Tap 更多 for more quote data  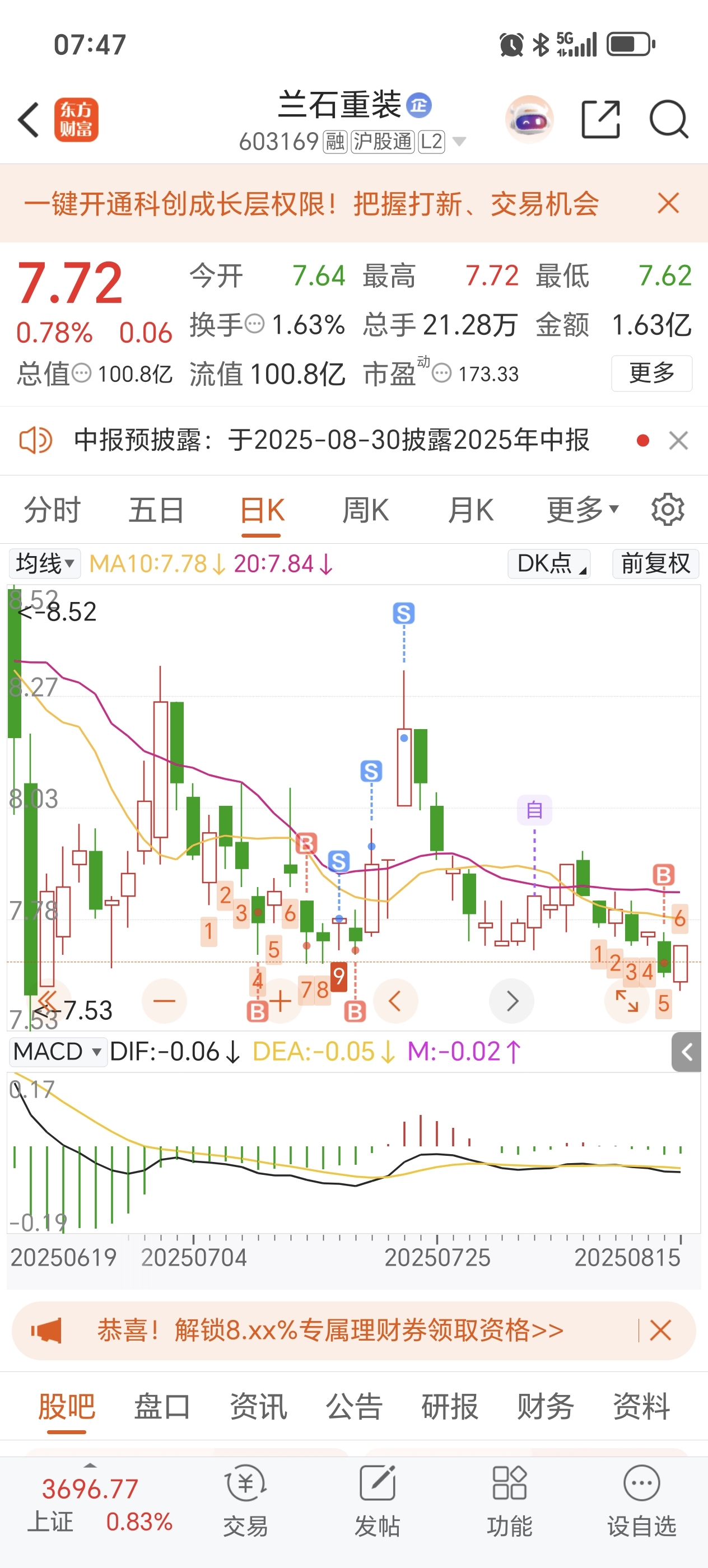651,373
